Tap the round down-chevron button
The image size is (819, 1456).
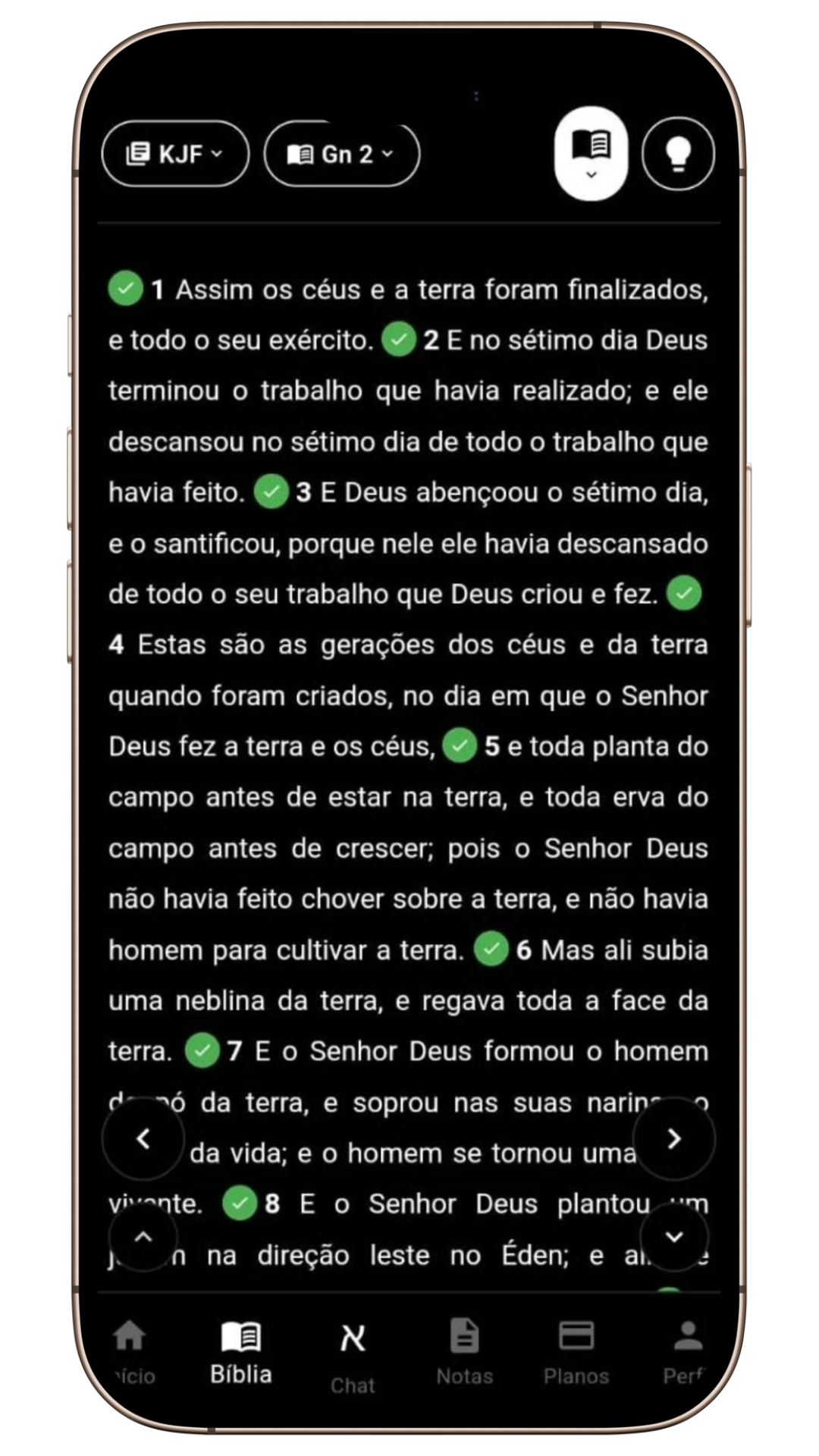[x=673, y=1238]
